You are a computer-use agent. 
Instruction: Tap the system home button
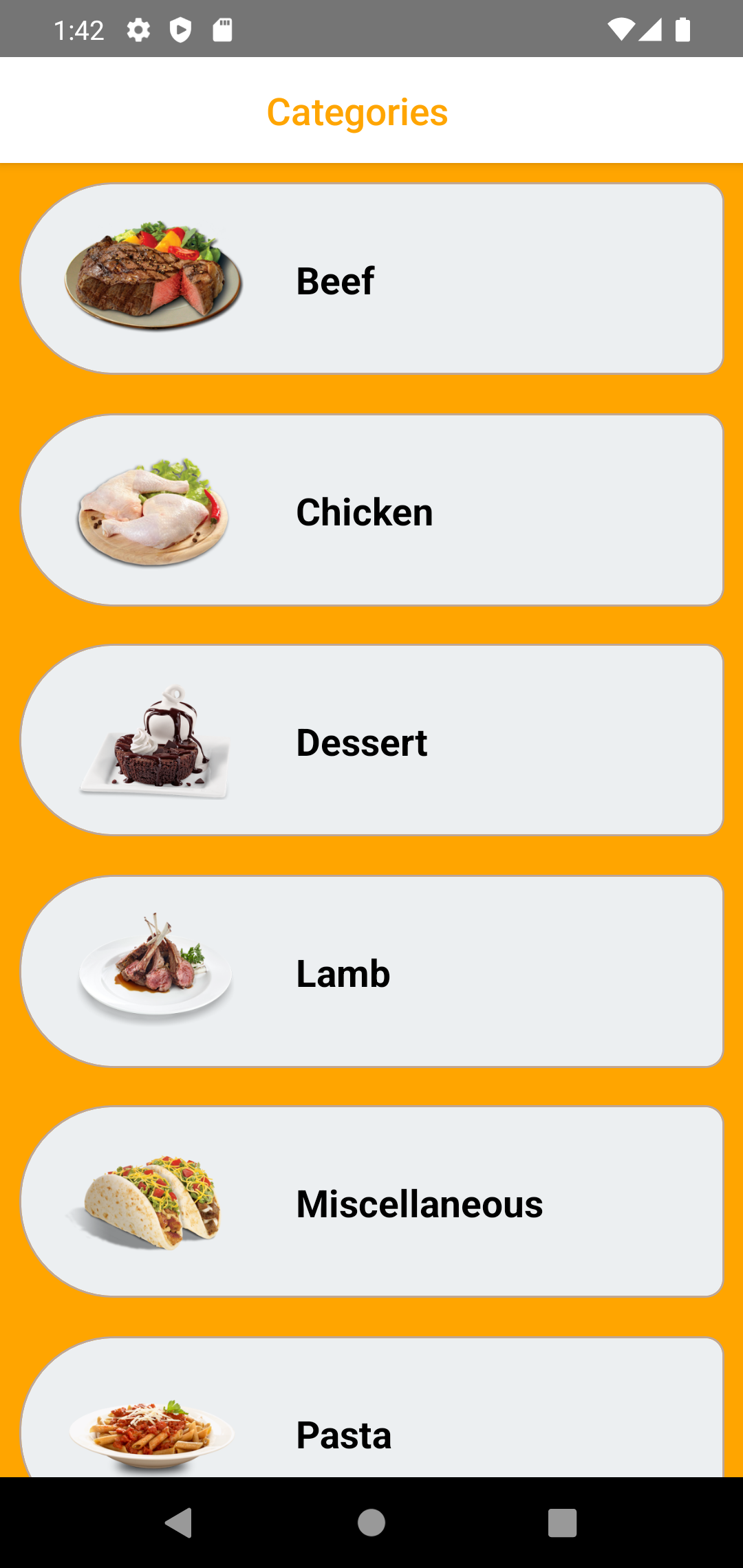pos(371,1523)
